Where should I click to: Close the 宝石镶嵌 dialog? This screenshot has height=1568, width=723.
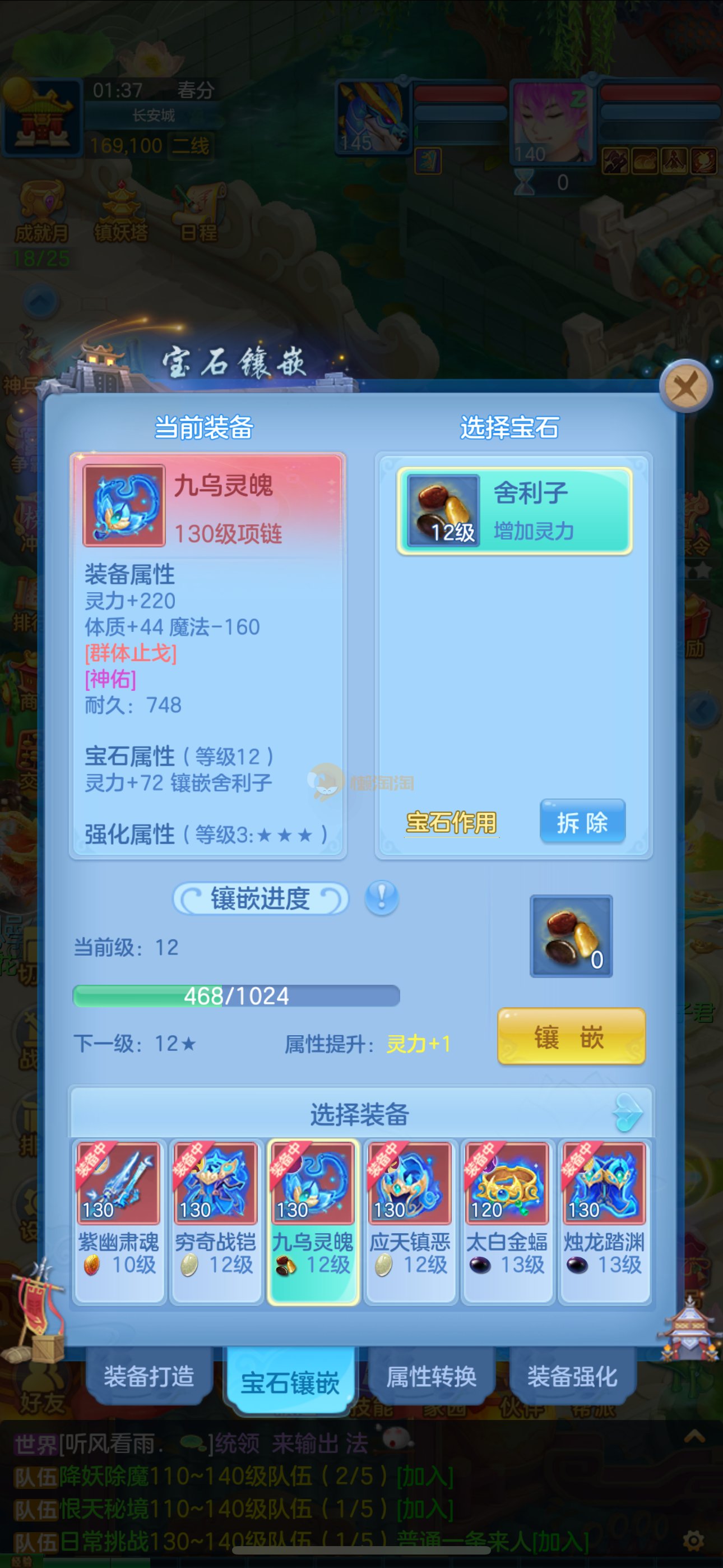click(x=686, y=387)
